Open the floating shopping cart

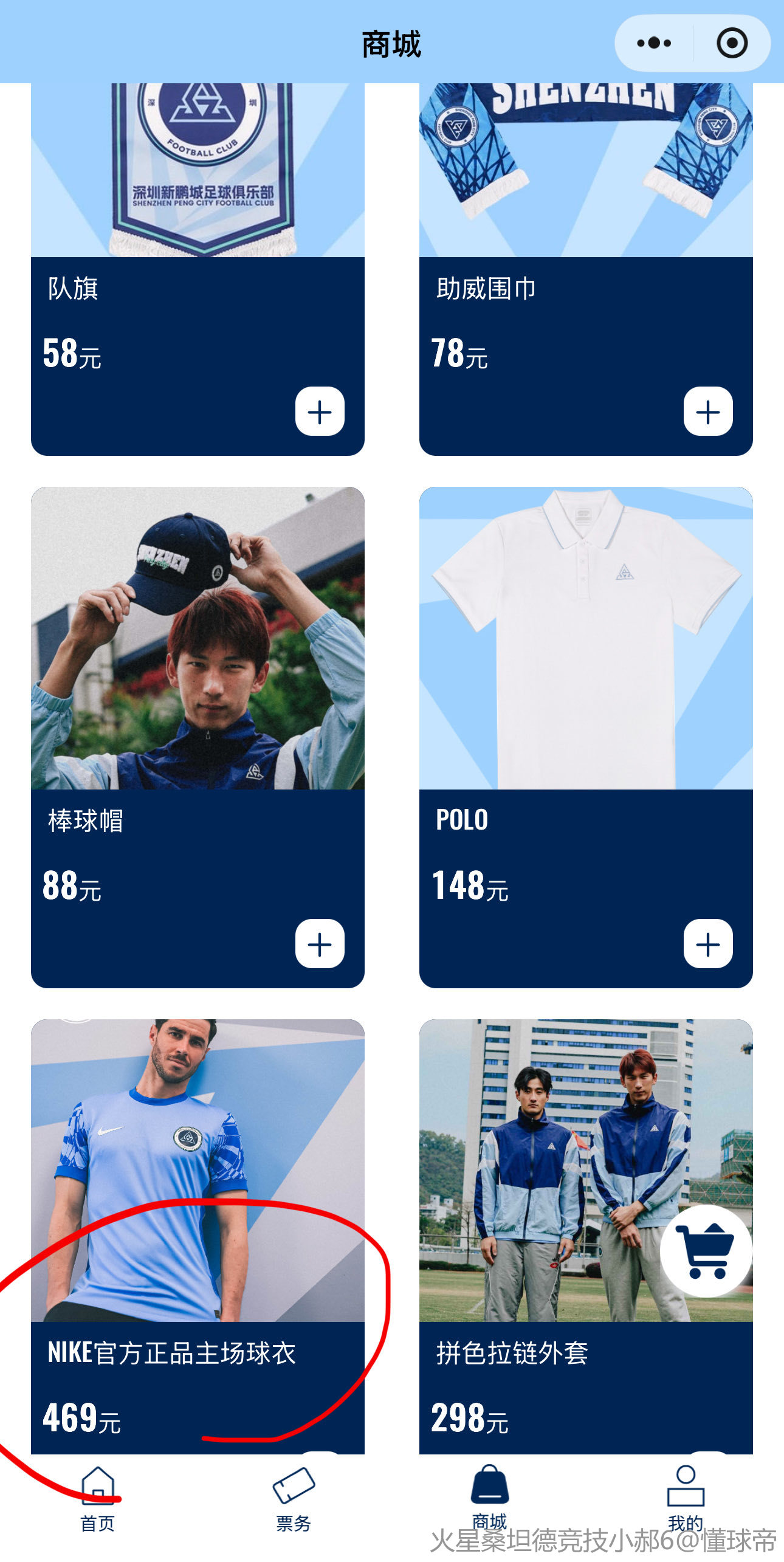coord(706,1251)
